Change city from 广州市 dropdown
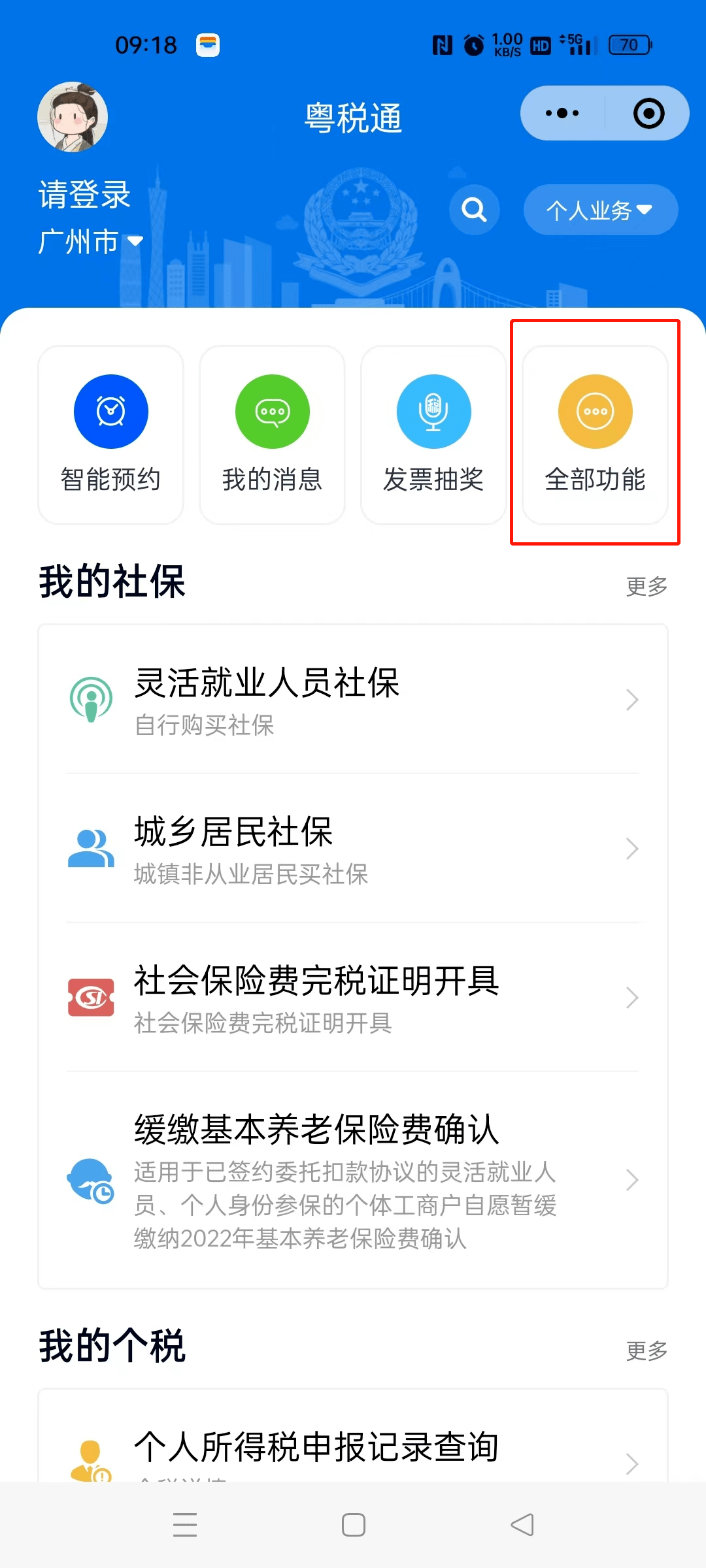706x1568 pixels. [x=90, y=242]
